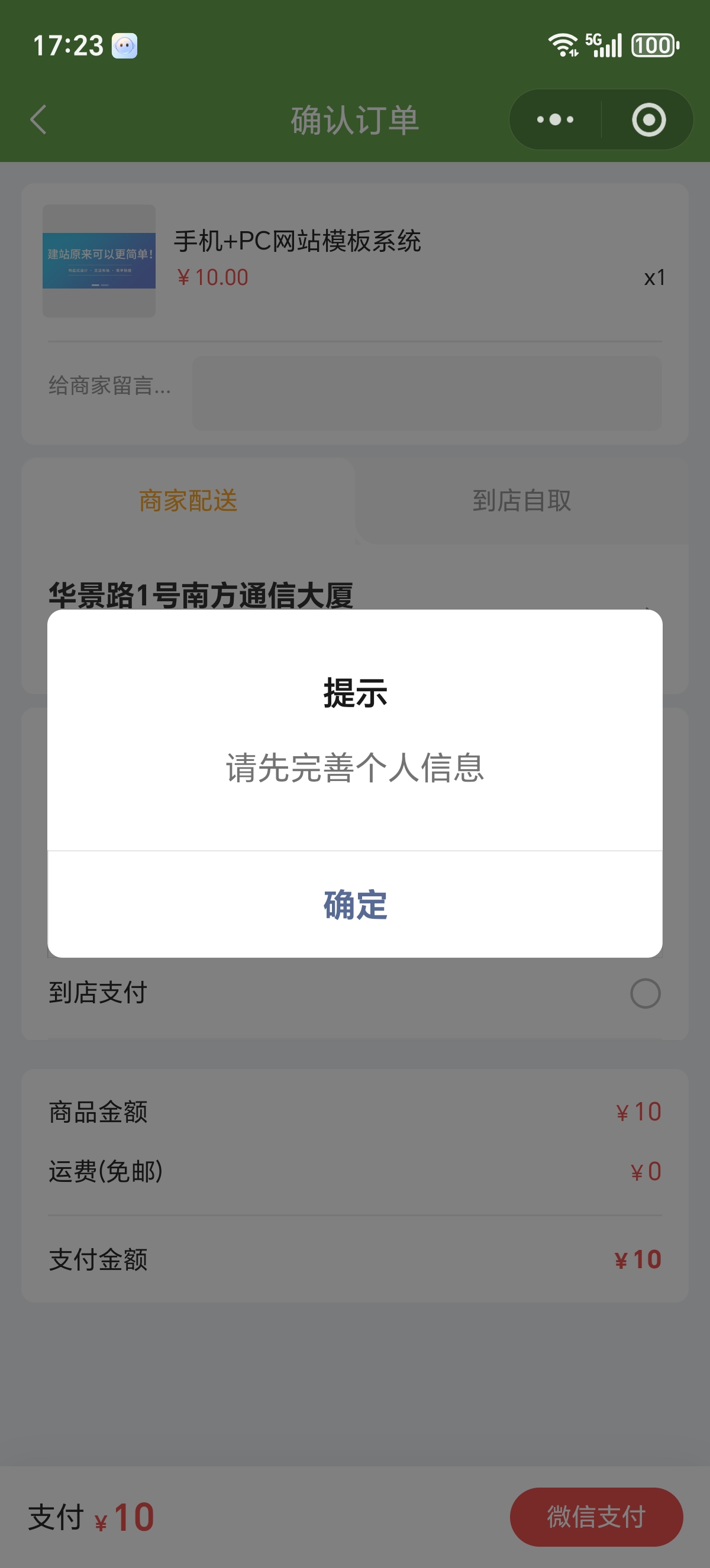Confirm the prompt with 确定
The width and height of the screenshot is (710, 1568).
click(355, 905)
